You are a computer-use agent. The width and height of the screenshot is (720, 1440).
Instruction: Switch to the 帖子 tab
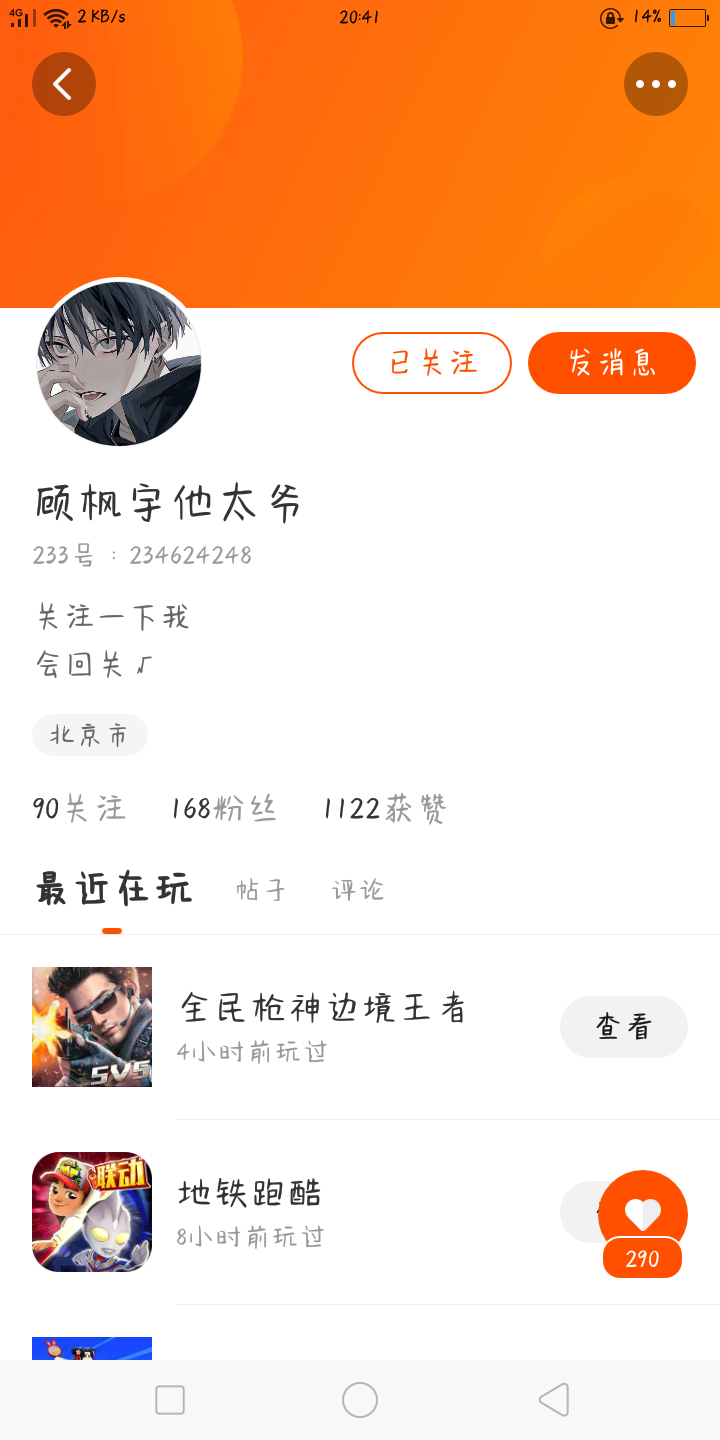261,890
